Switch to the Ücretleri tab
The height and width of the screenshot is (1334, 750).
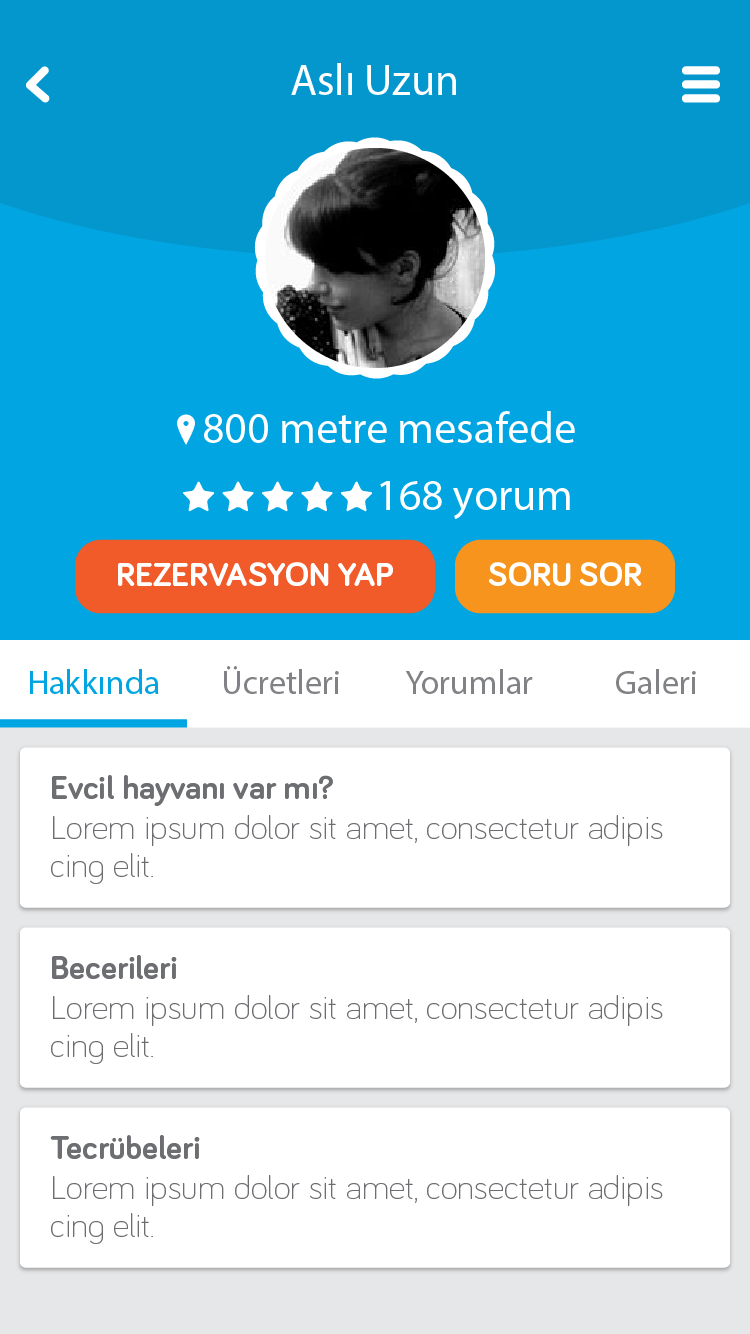(281, 683)
